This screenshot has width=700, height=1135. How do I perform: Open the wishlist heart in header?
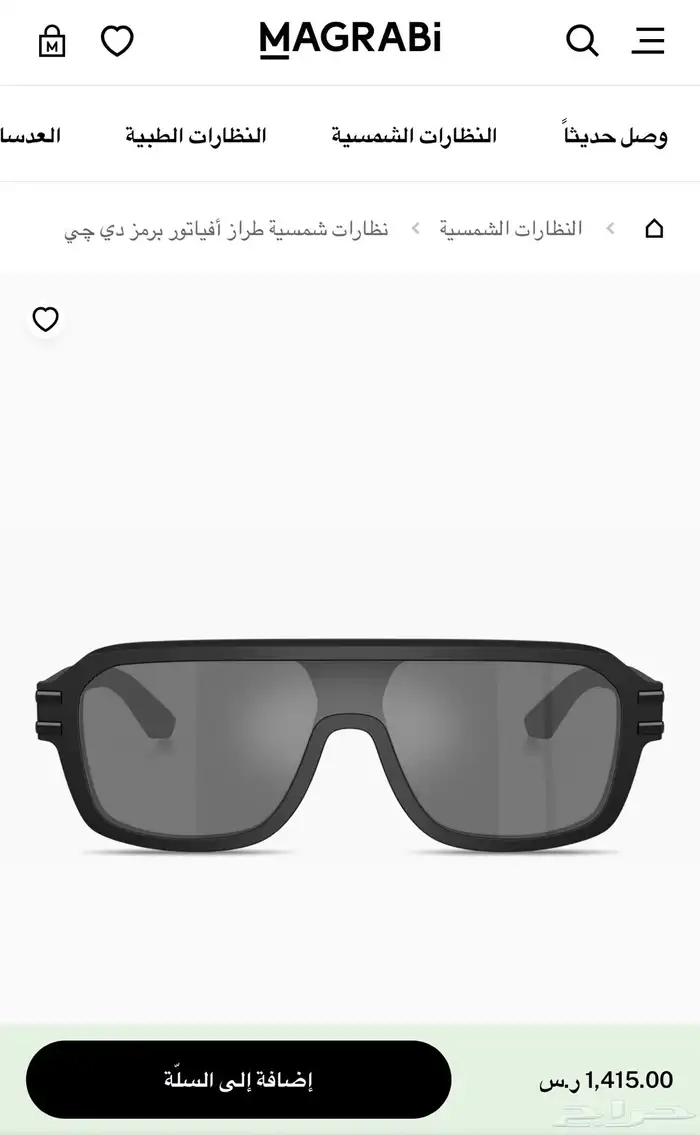[117, 41]
